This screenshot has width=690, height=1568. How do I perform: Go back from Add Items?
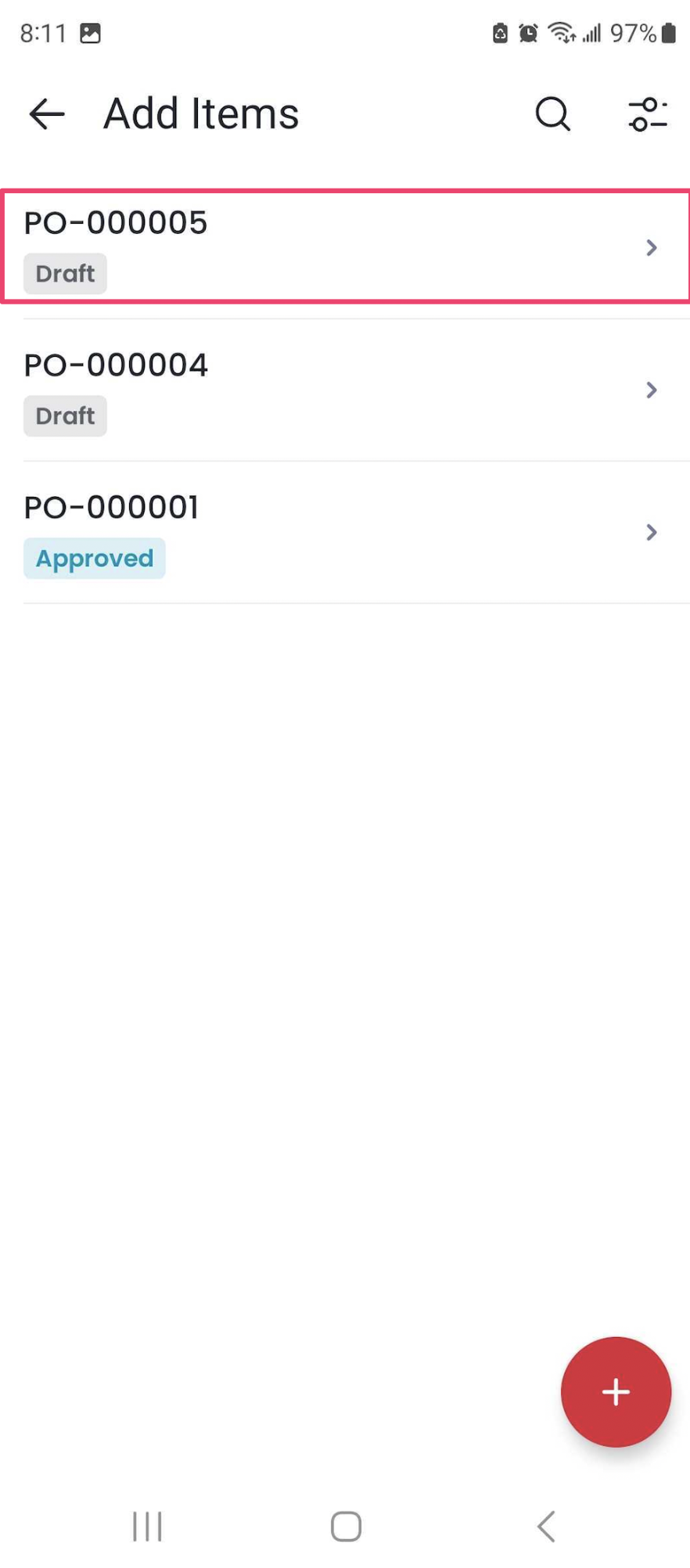46,114
